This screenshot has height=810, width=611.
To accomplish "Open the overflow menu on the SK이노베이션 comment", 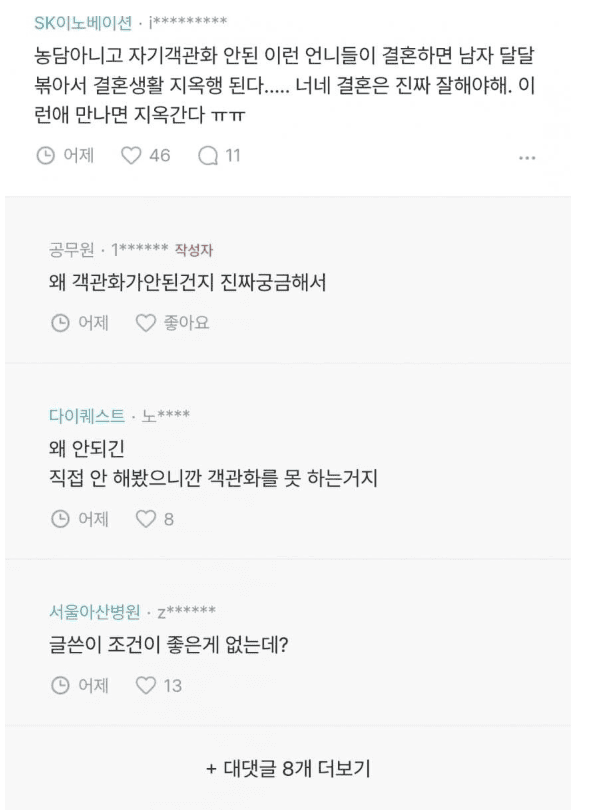I will 528,158.
